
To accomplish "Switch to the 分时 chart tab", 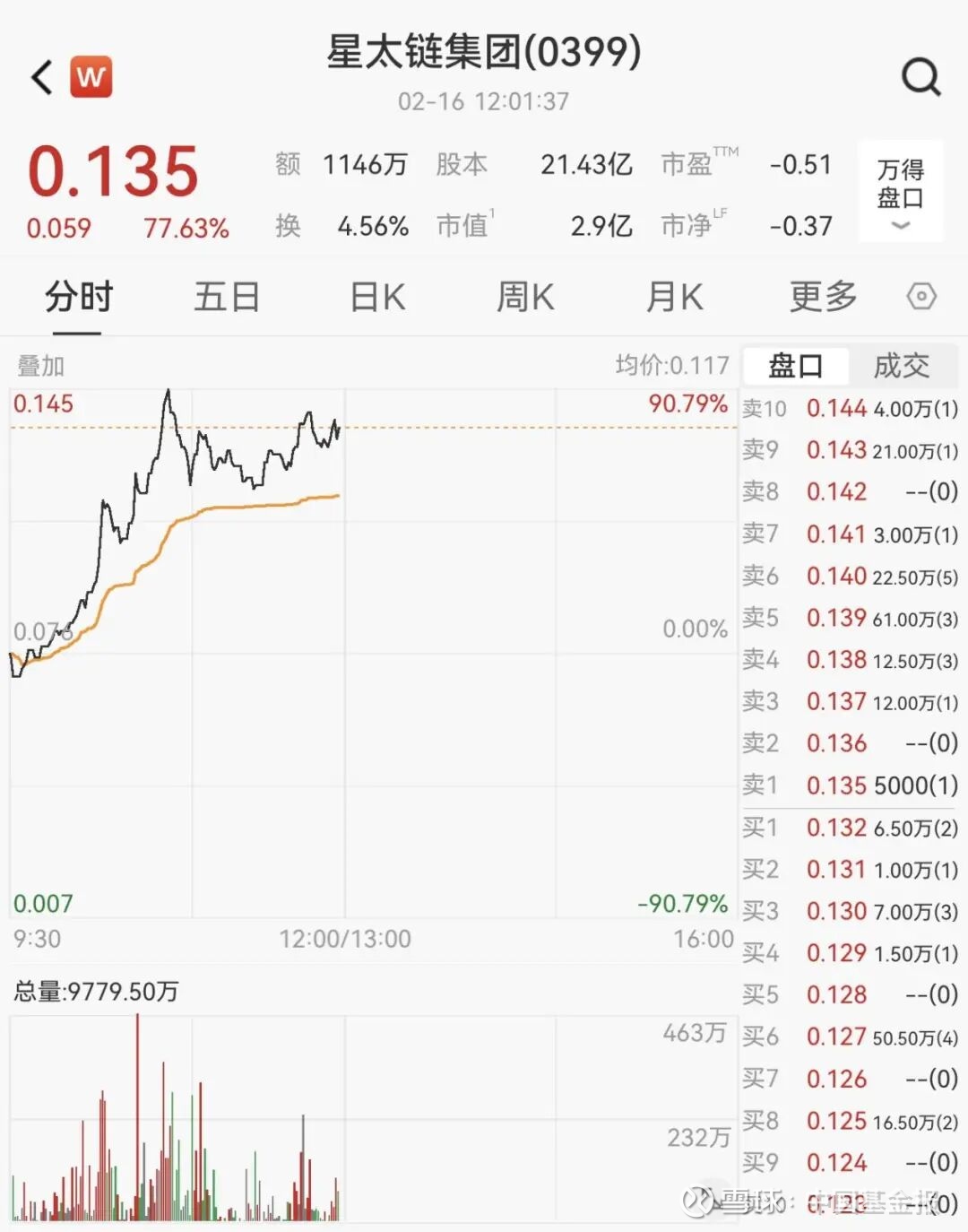I will [x=79, y=297].
